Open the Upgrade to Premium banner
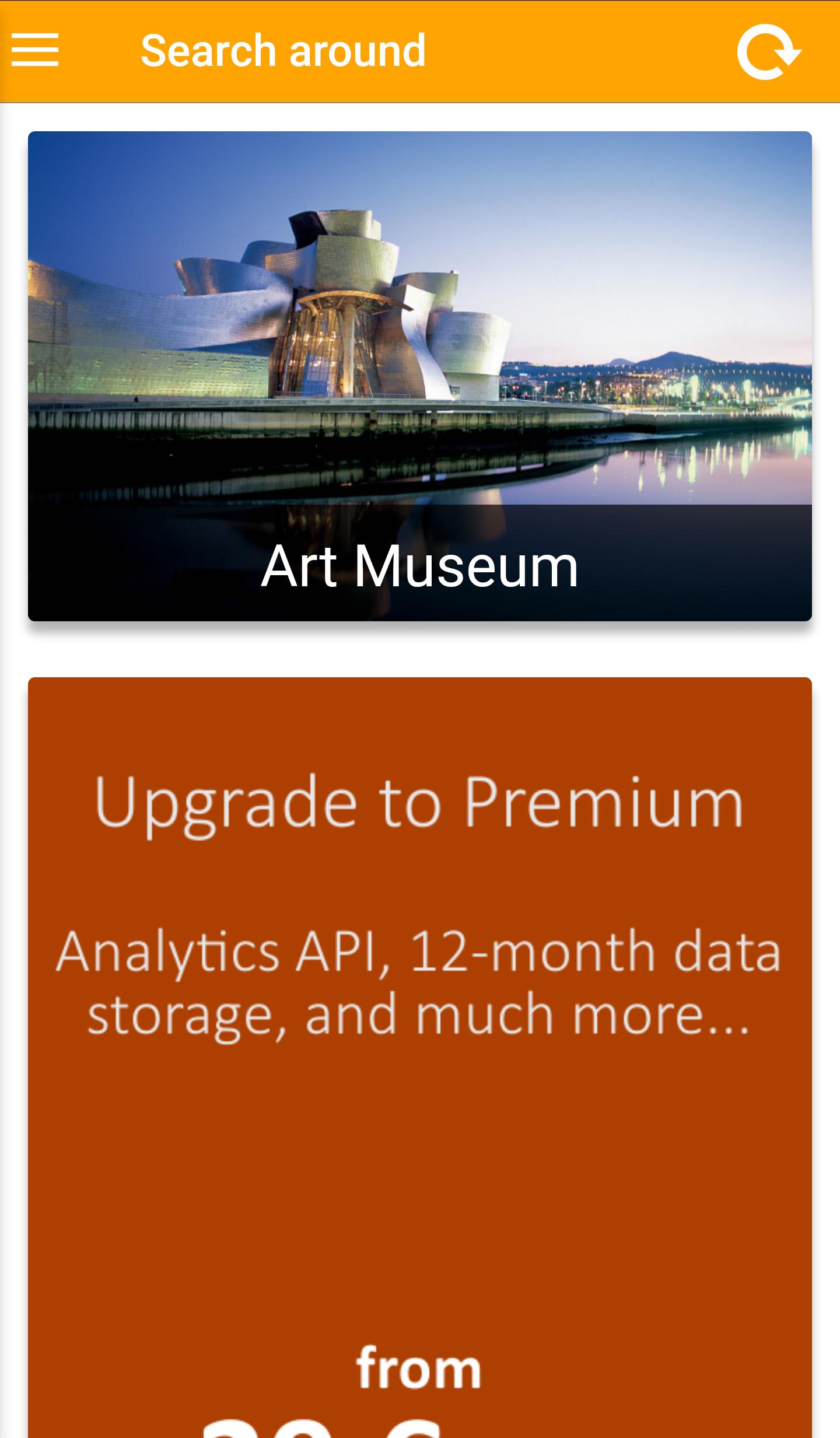Screen dimensions: 840x1438 click(420, 1050)
